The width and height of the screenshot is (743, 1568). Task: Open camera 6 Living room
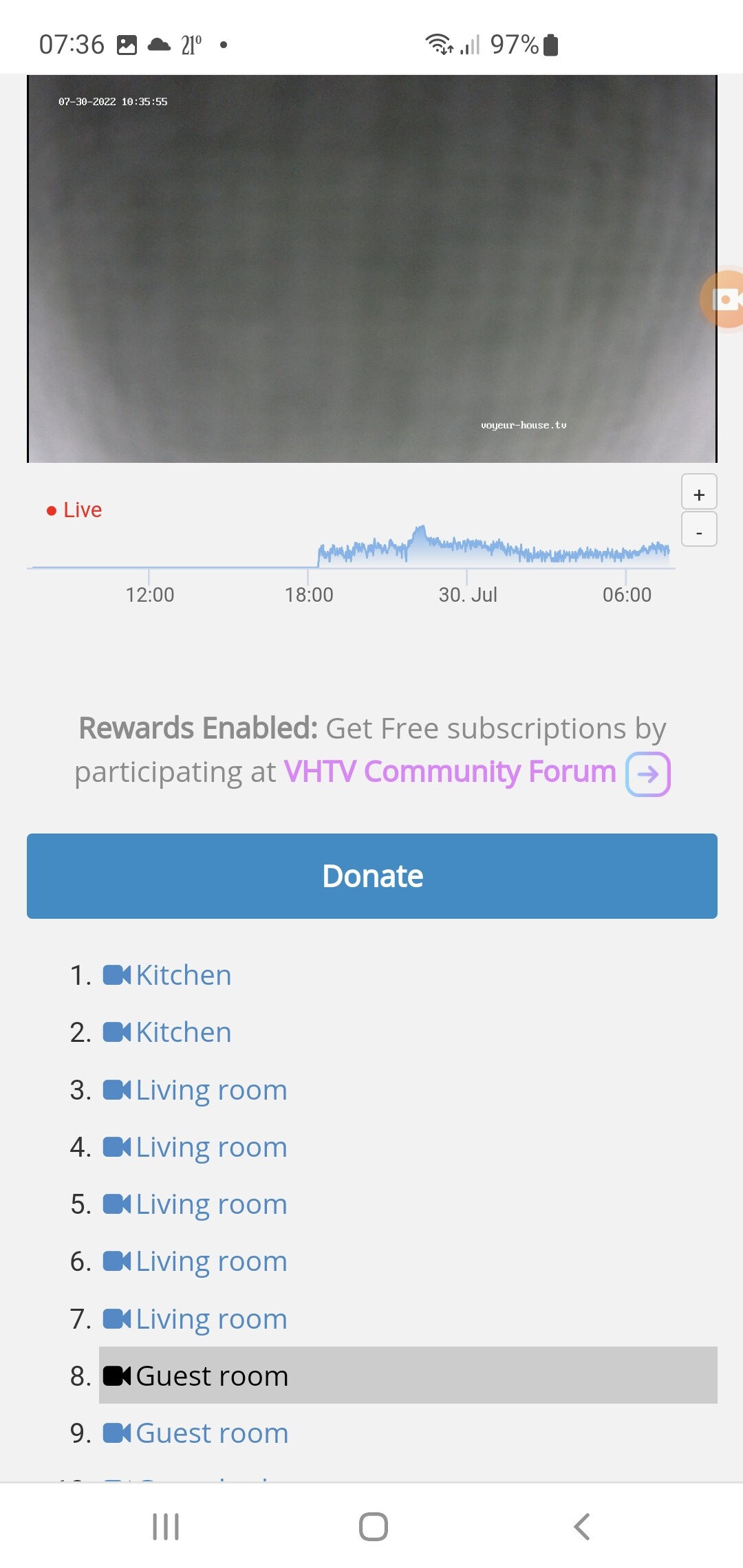click(x=211, y=1261)
